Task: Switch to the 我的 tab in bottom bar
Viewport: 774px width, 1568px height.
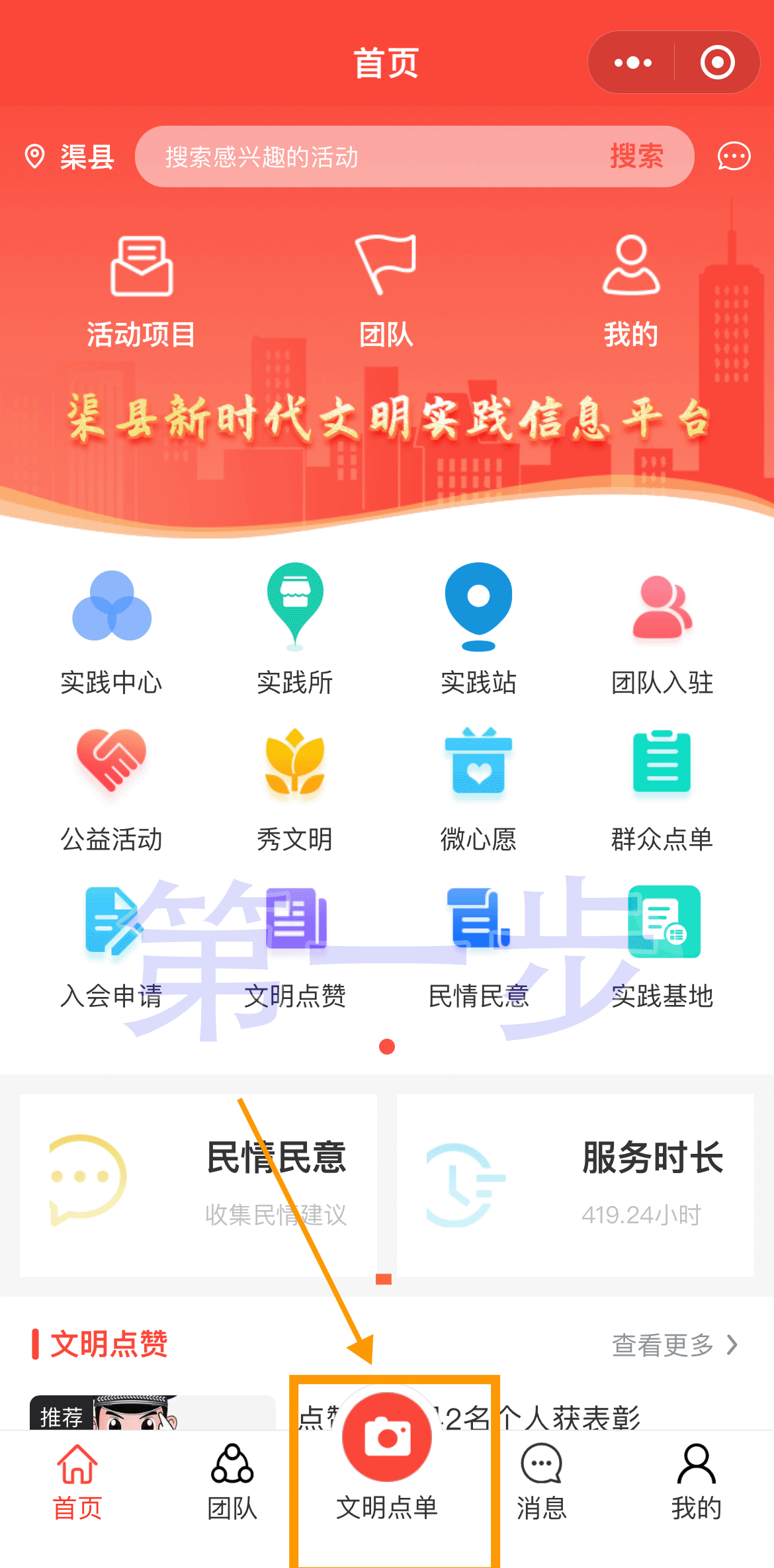Action: pos(696,1482)
